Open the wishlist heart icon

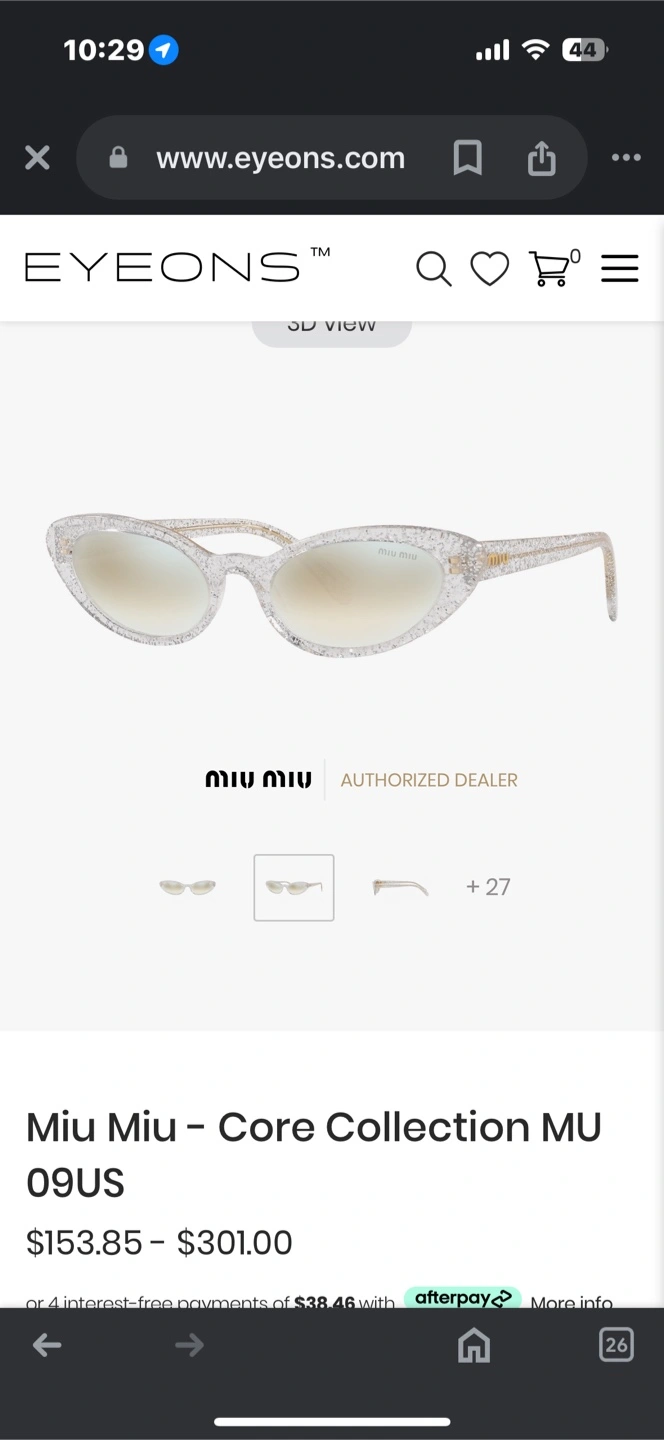click(x=490, y=268)
